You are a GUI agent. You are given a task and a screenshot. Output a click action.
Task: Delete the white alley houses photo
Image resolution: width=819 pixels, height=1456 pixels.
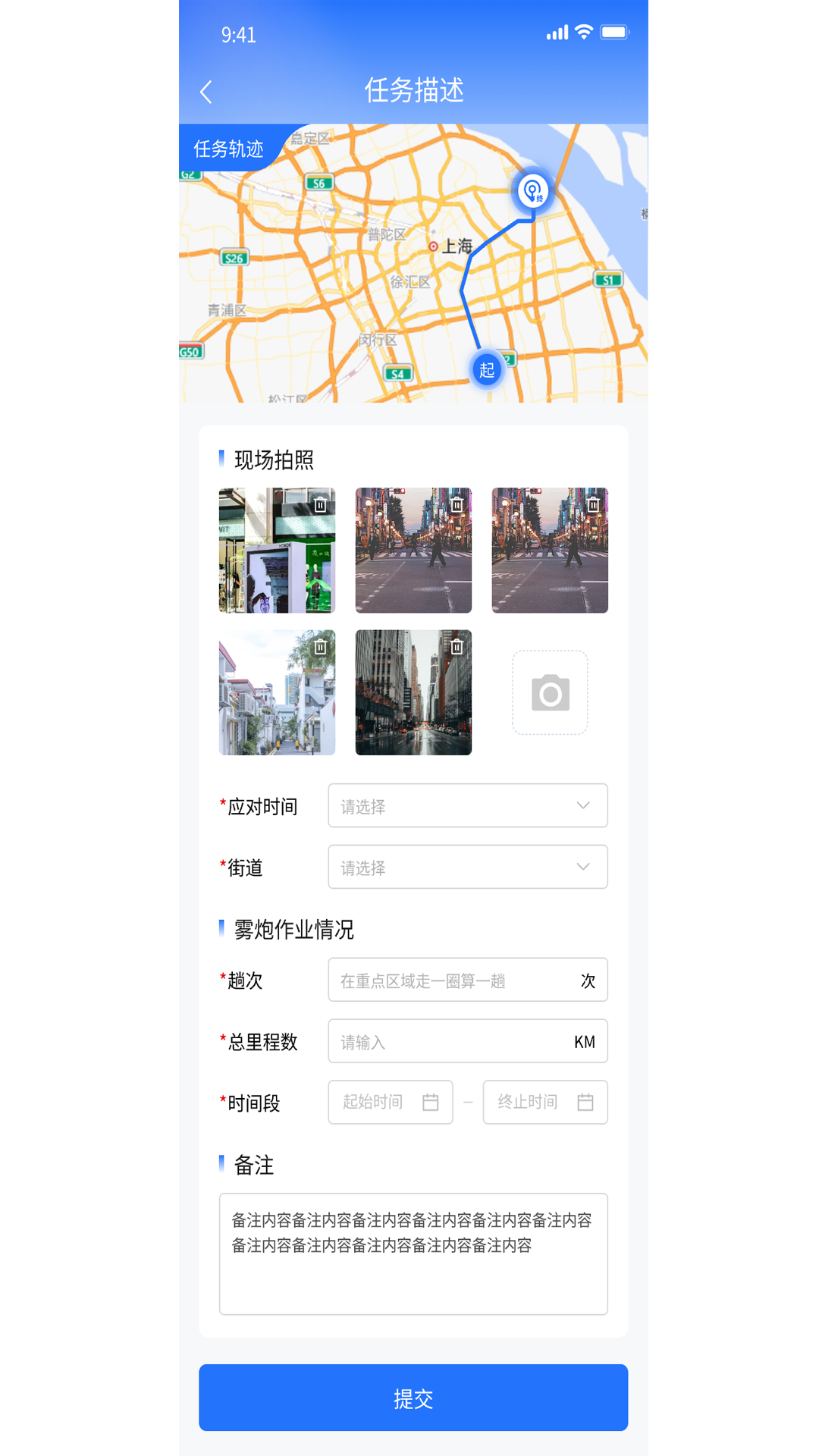[x=320, y=646]
